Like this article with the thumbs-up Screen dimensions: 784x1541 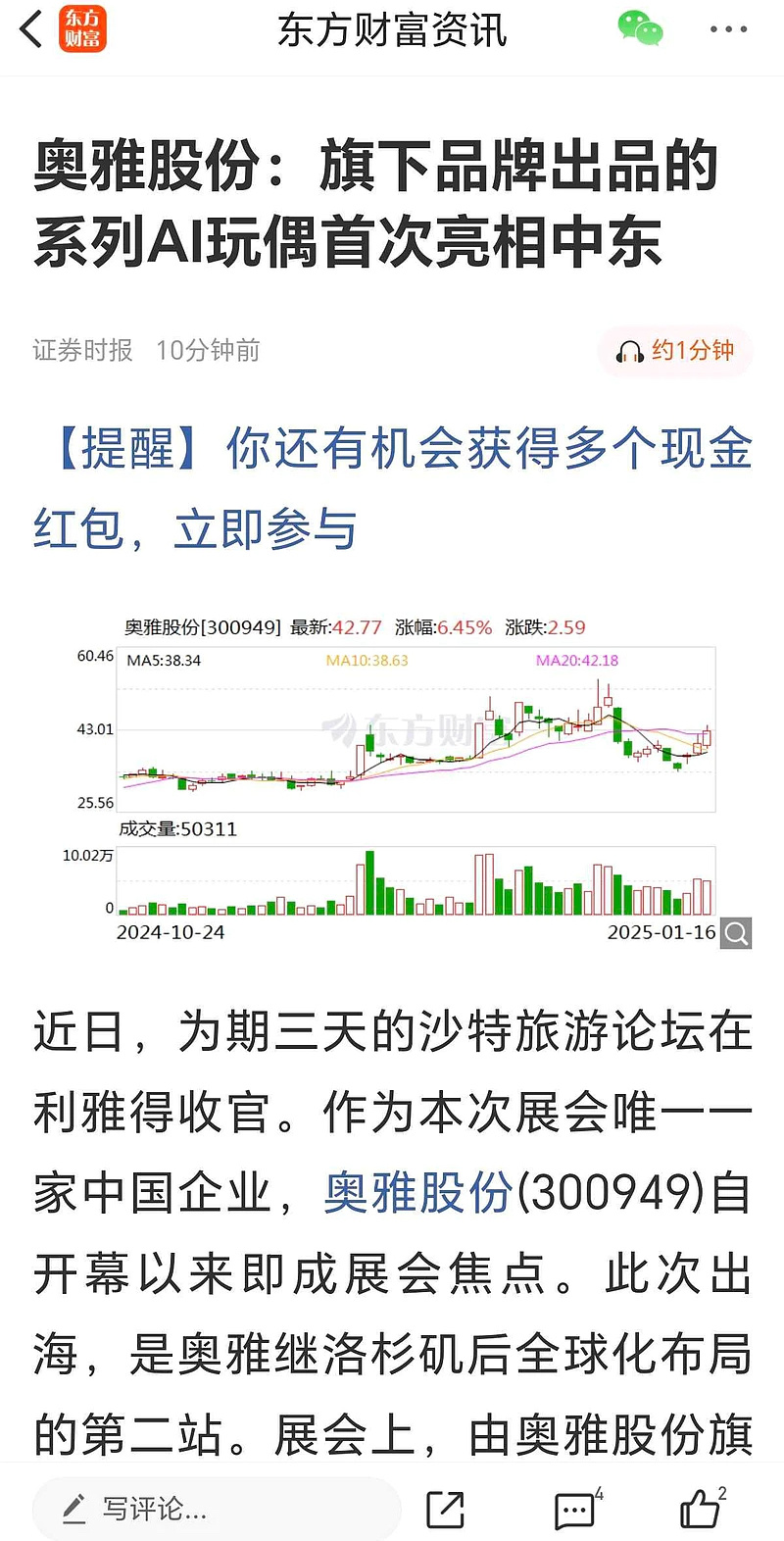703,1509
